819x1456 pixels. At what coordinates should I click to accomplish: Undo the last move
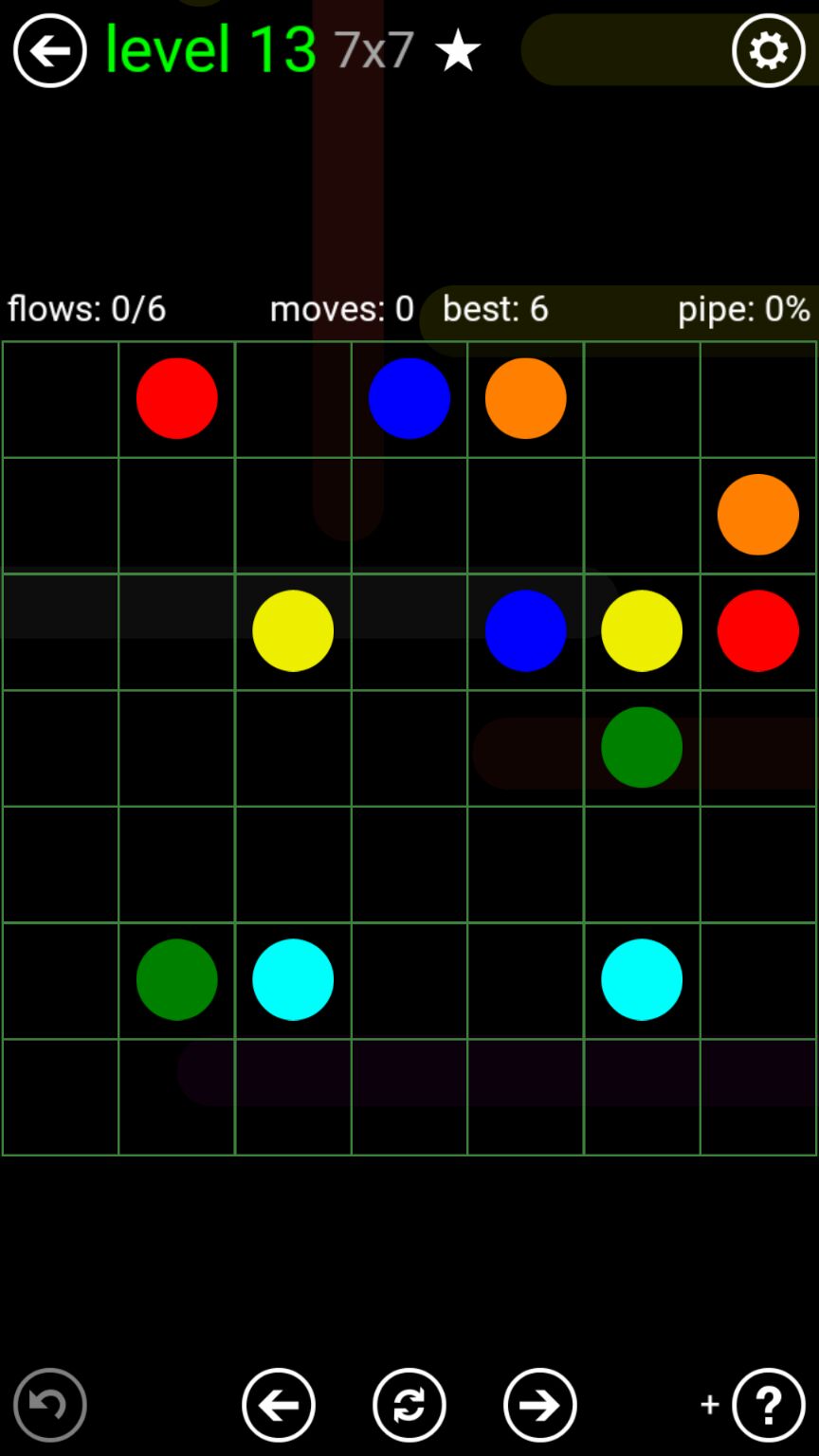click(x=49, y=1404)
